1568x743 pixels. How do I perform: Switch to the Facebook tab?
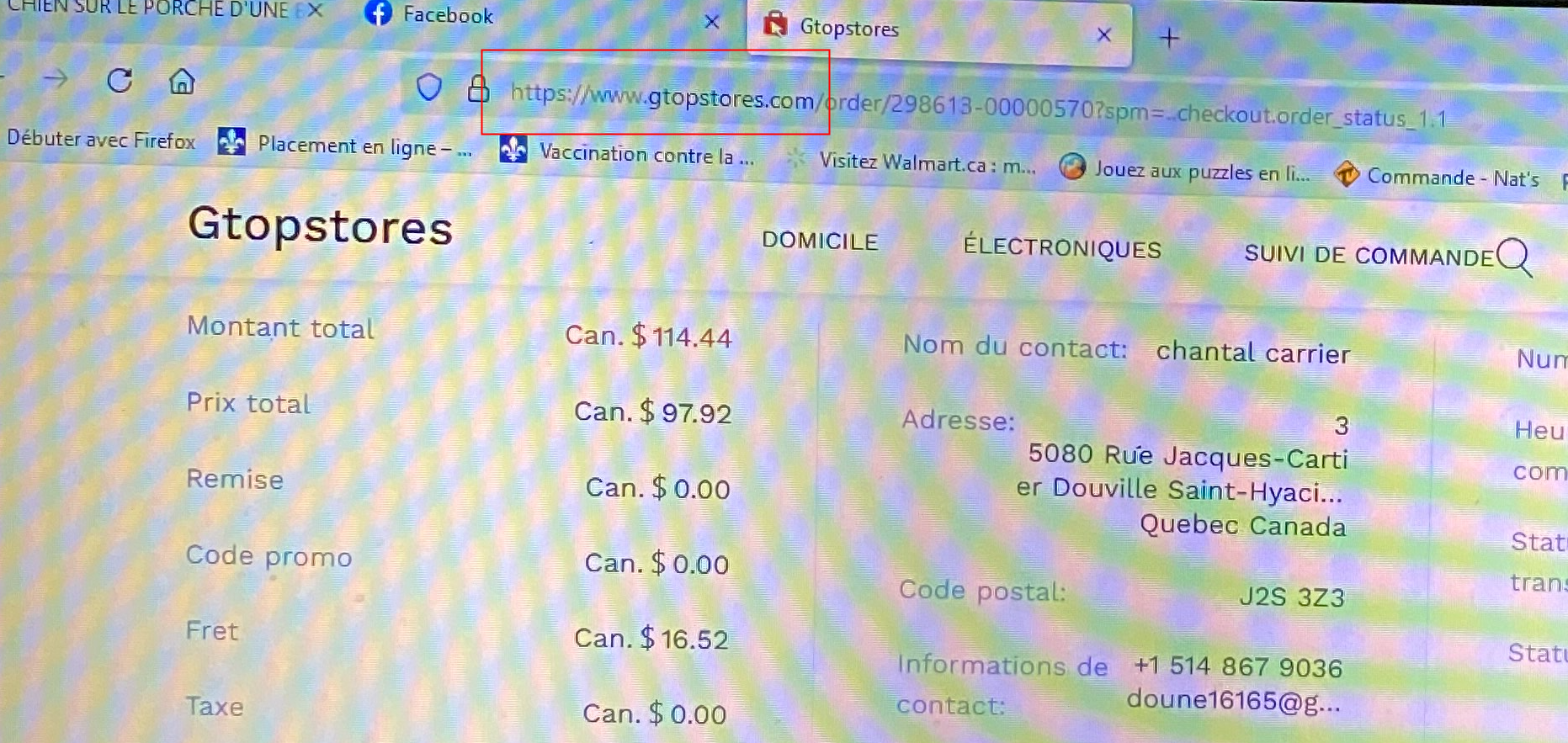pos(446,15)
